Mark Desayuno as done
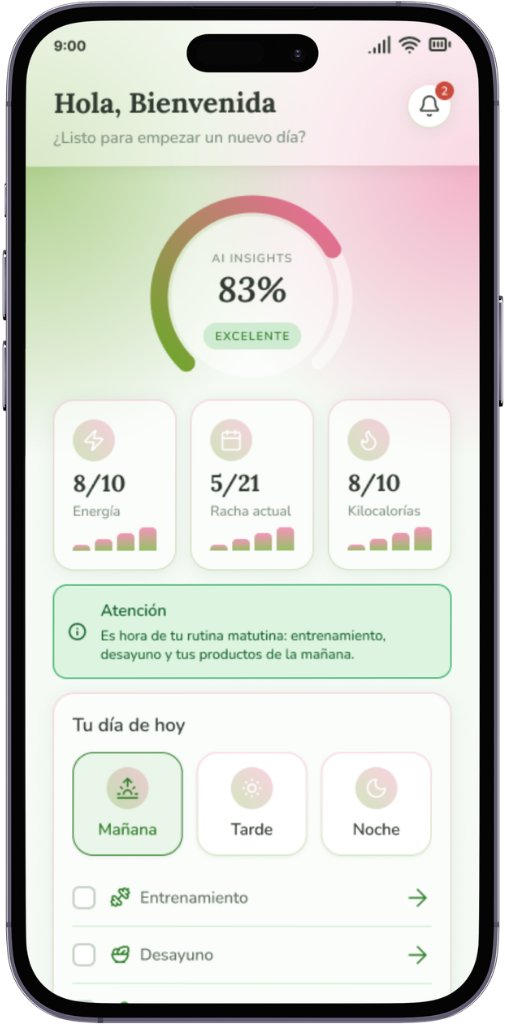 tap(84, 955)
